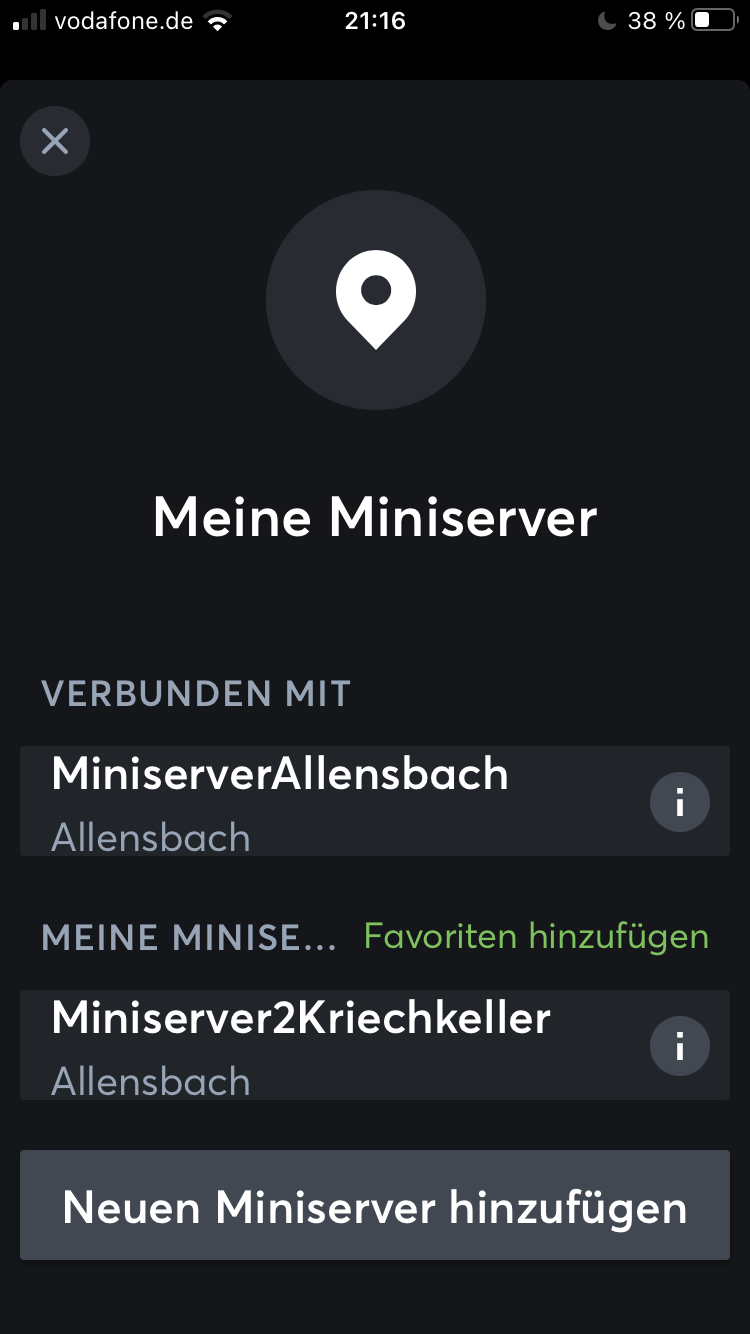Tap the Favoriten hinzufügen link
The height and width of the screenshot is (1334, 750).
[536, 937]
